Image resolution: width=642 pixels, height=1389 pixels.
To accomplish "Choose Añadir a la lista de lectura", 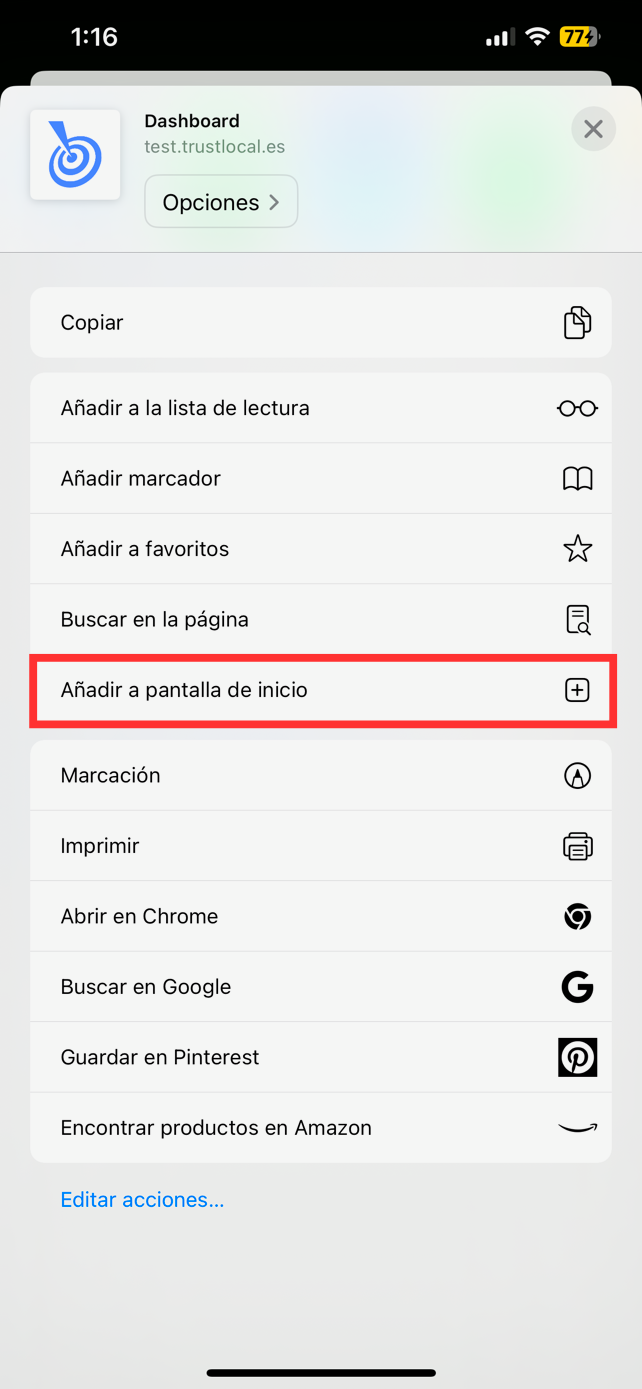I will (x=321, y=408).
